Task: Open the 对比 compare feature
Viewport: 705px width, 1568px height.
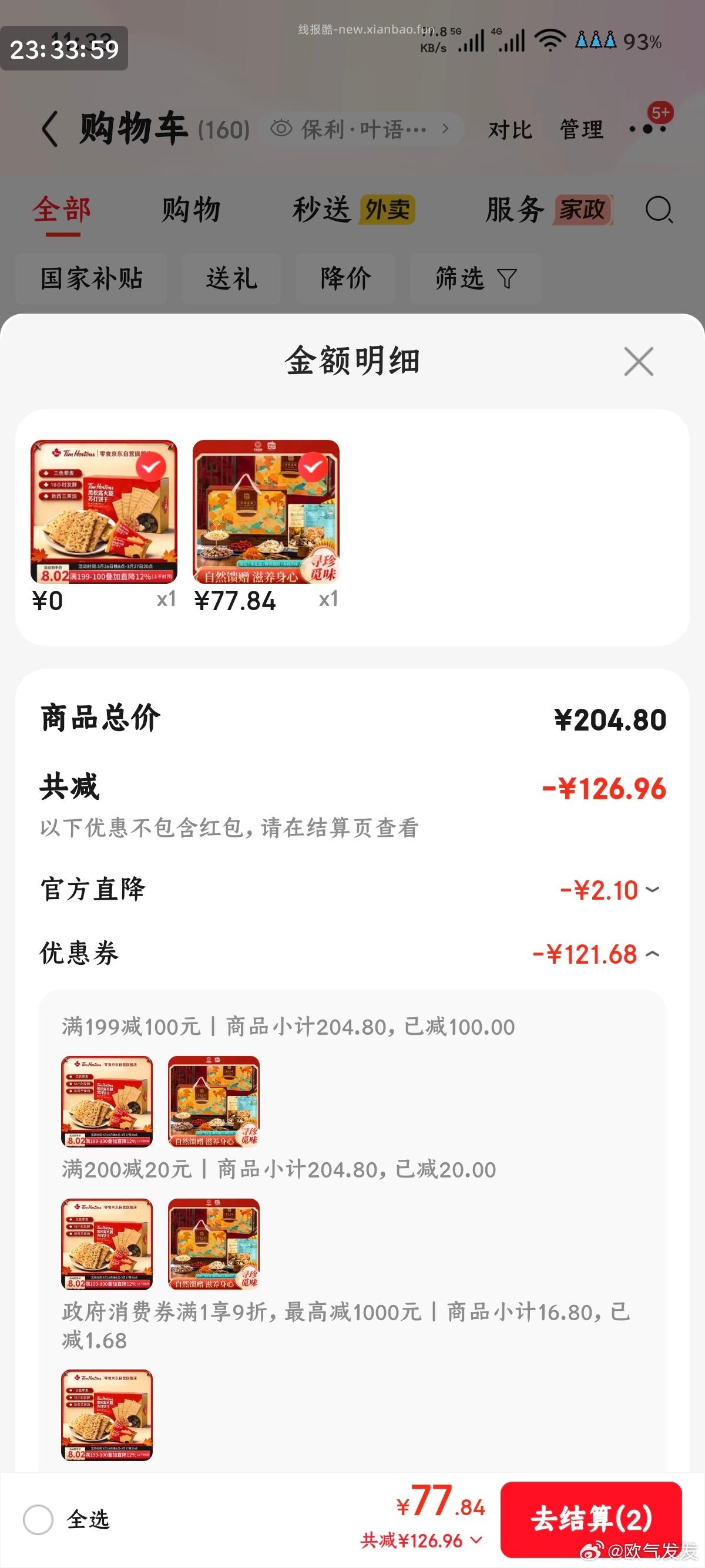Action: (x=511, y=130)
